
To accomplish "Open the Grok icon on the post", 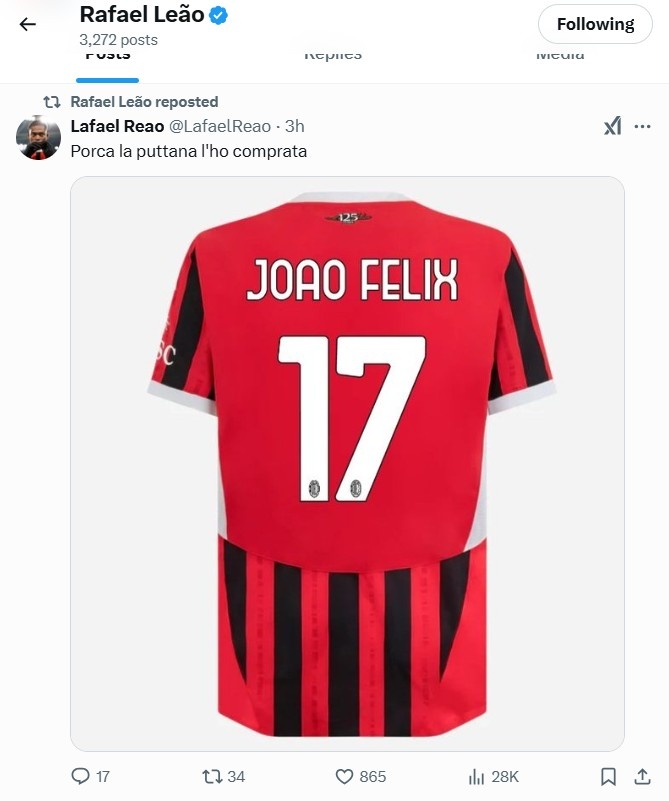I will point(612,126).
